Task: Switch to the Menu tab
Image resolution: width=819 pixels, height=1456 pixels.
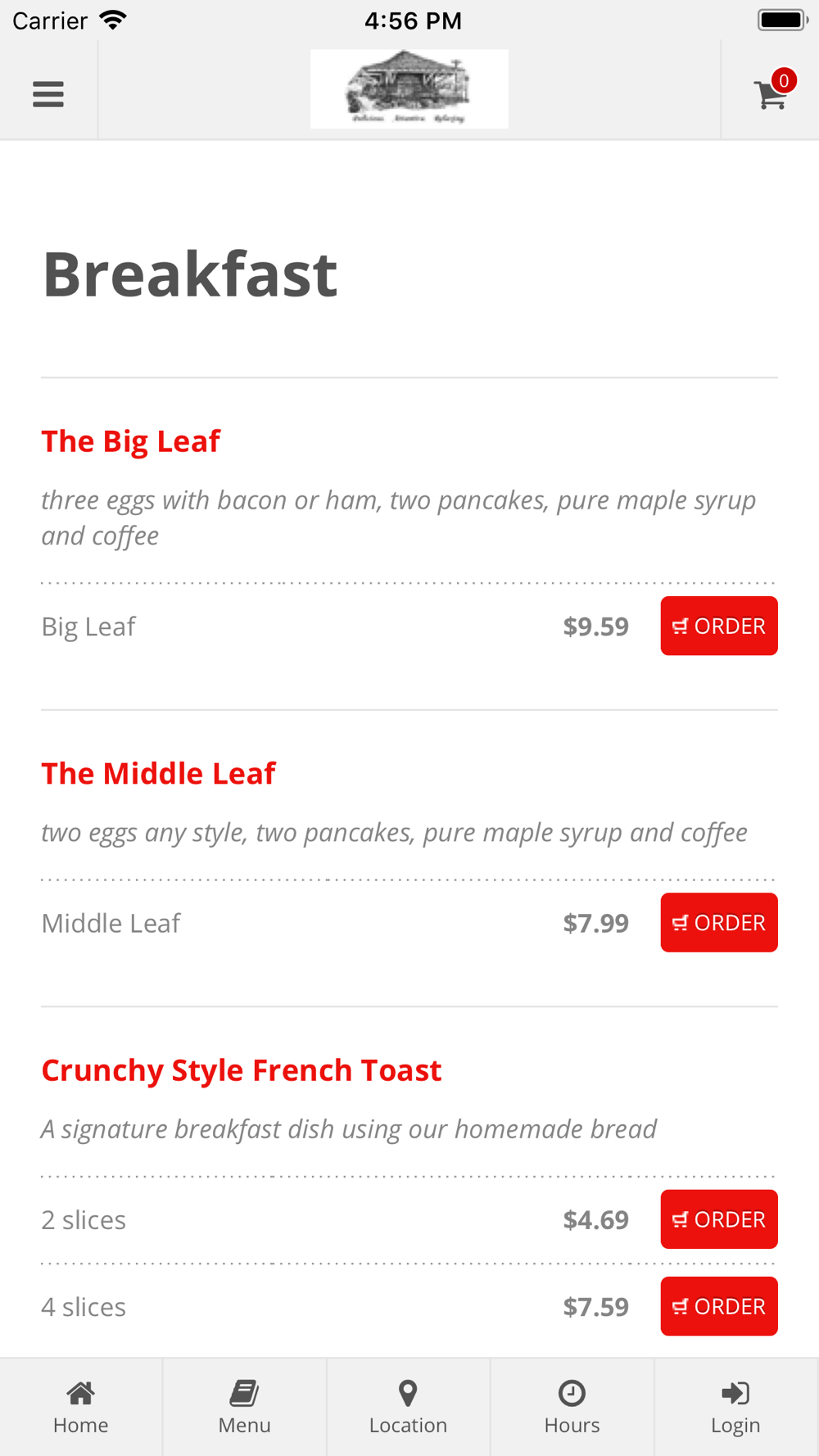Action: 244,1407
